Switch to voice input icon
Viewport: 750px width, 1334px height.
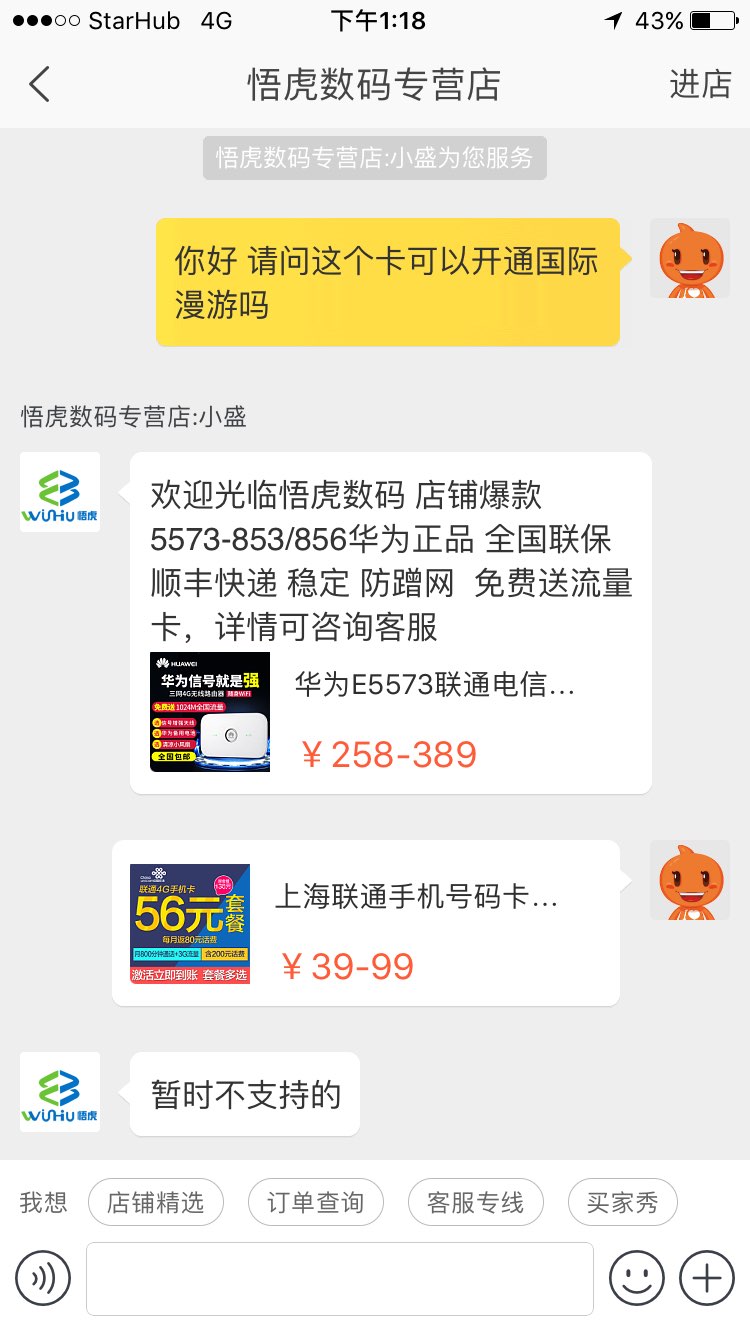pyautogui.click(x=43, y=1278)
